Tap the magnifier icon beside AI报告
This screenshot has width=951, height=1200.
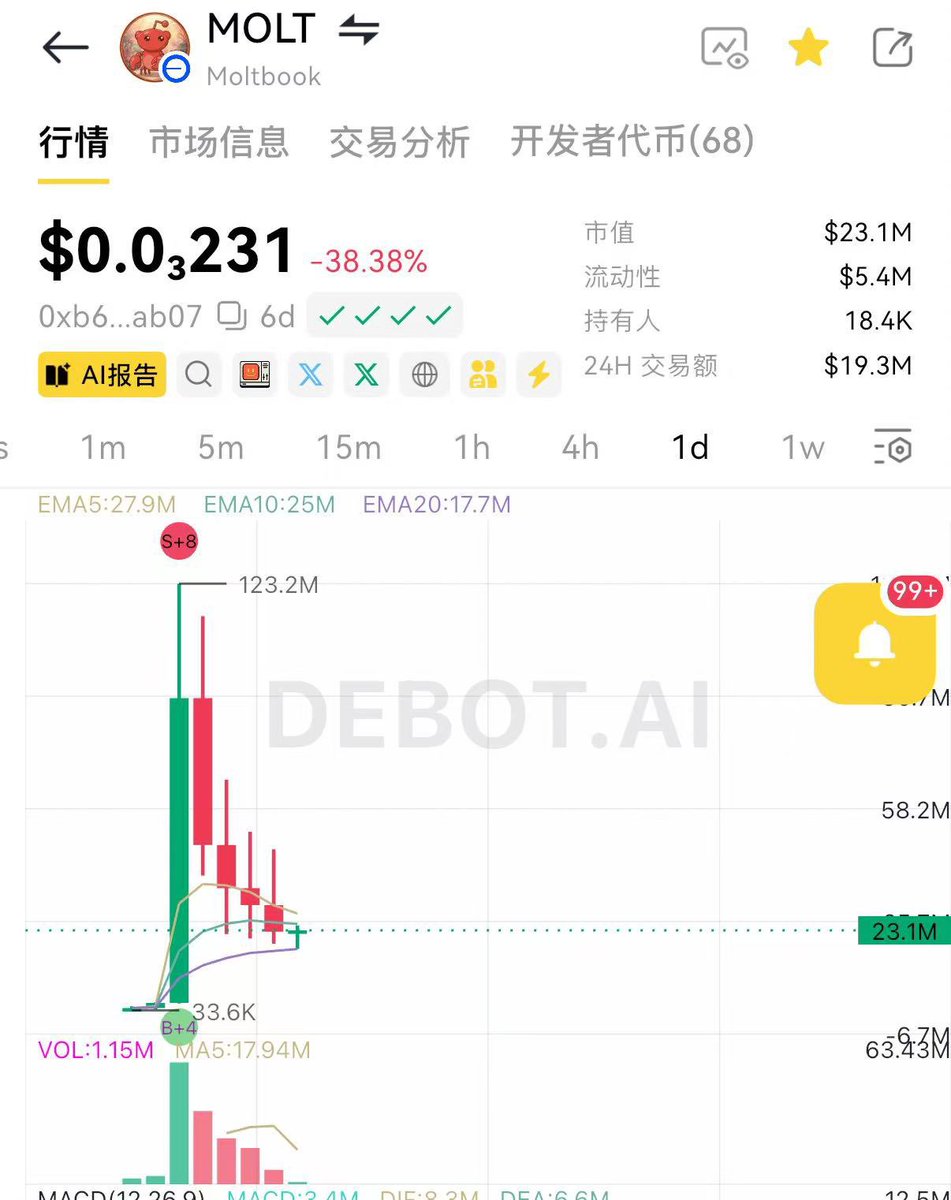point(199,375)
